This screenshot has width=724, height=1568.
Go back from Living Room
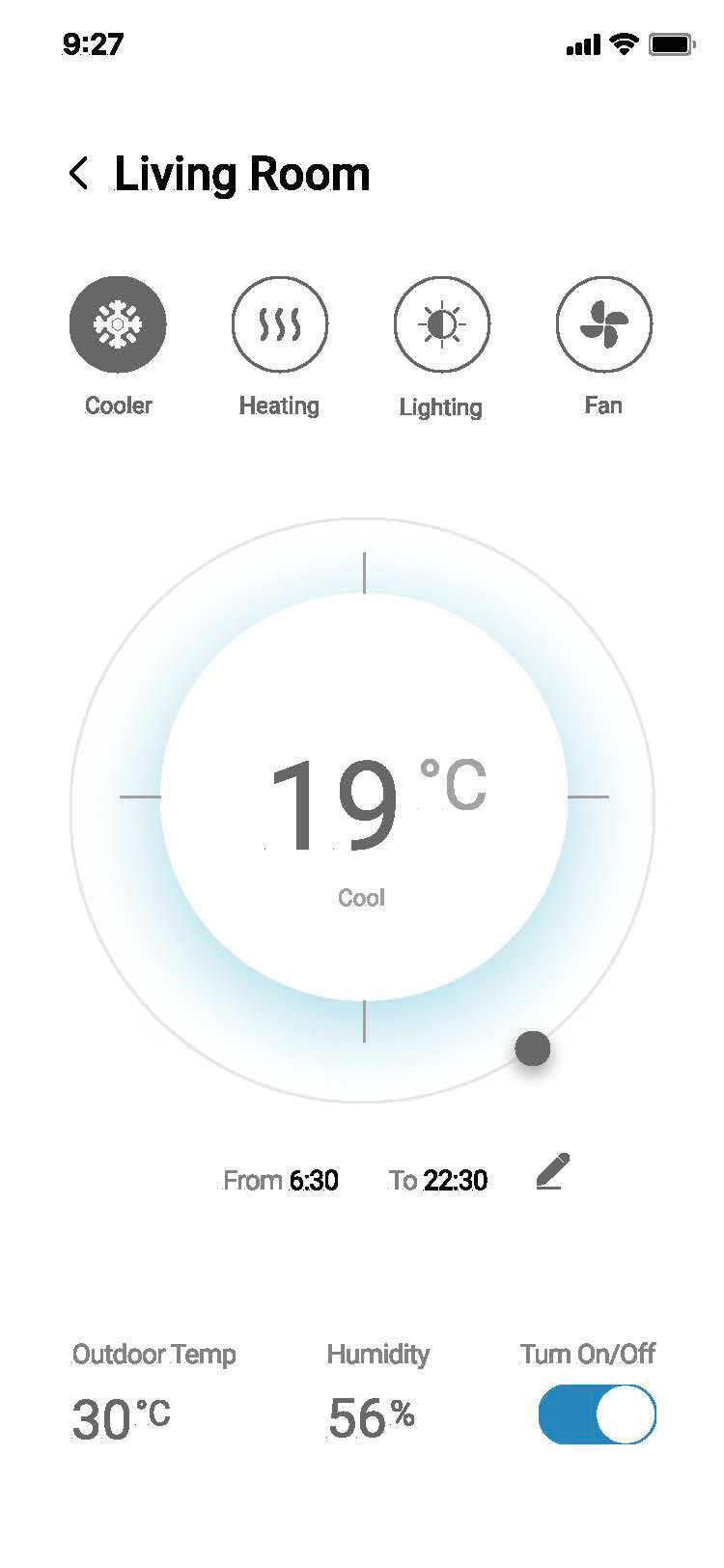coord(79,174)
